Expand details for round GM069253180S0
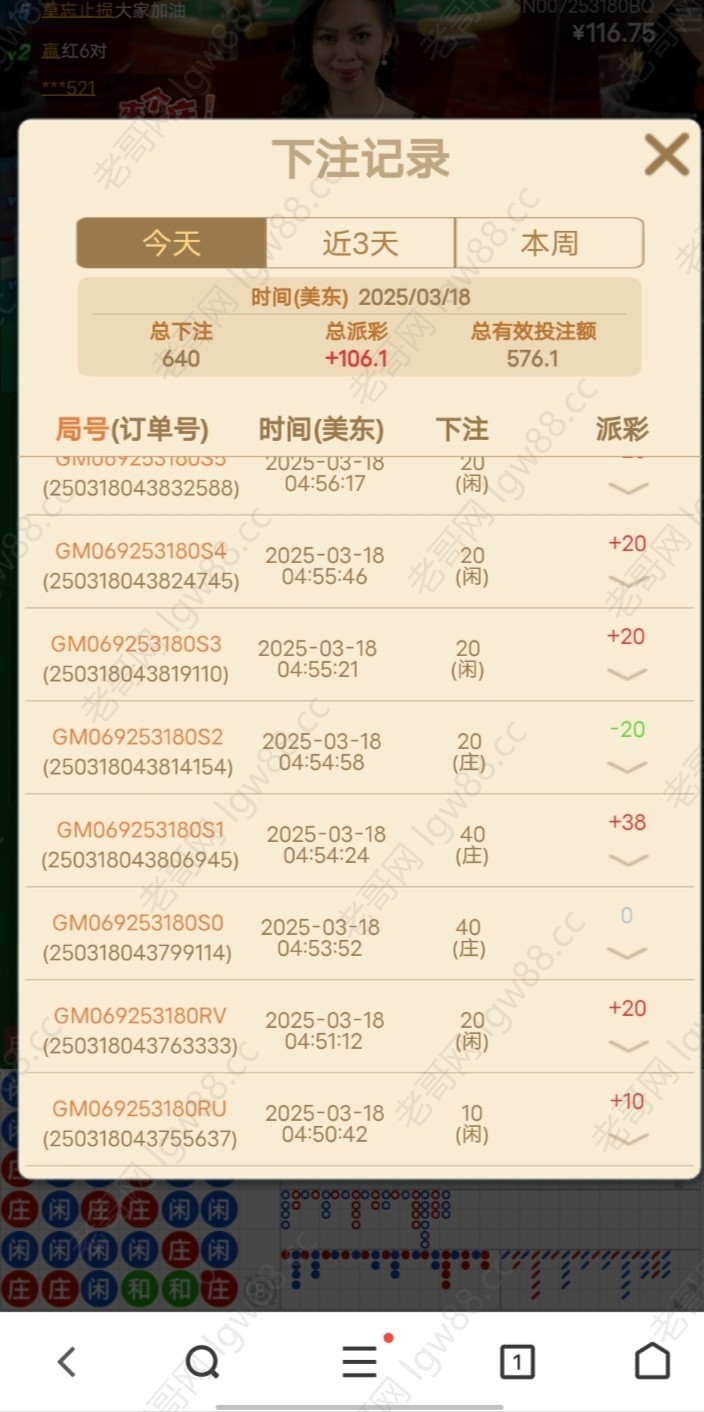This screenshot has height=1412, width=704. 627,953
